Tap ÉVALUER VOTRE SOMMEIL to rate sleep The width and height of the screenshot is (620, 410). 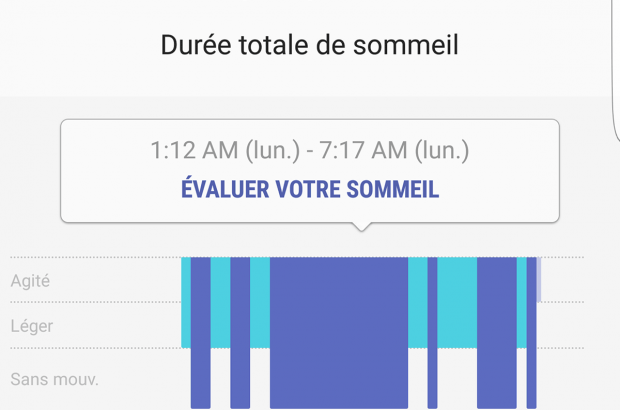(310, 189)
